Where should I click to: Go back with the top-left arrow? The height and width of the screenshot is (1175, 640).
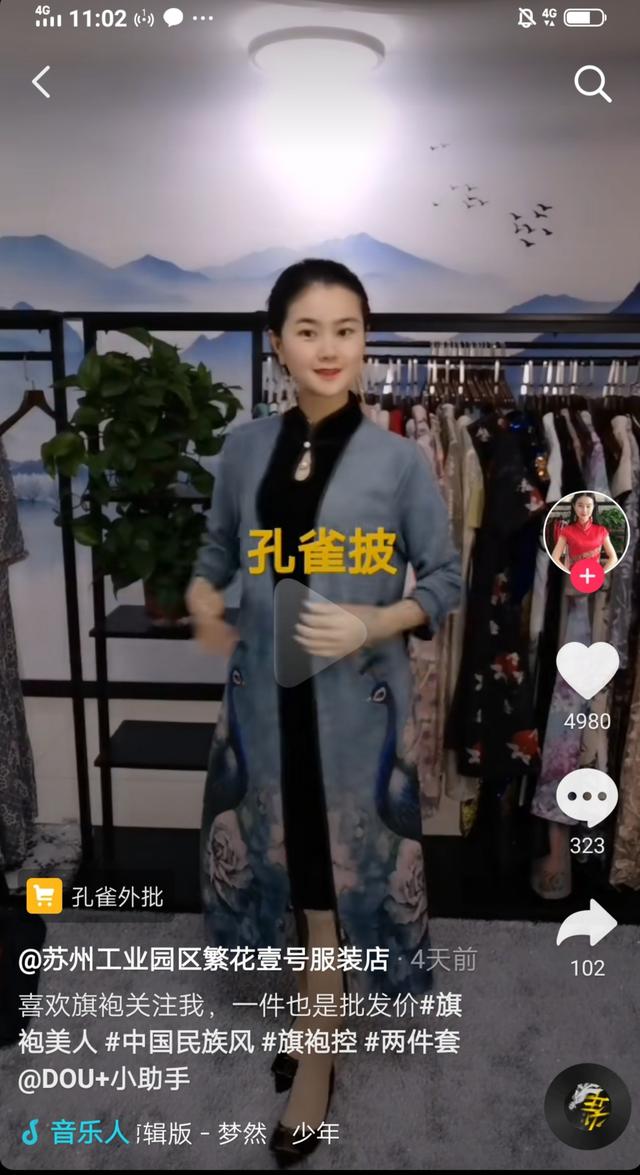pyautogui.click(x=41, y=82)
